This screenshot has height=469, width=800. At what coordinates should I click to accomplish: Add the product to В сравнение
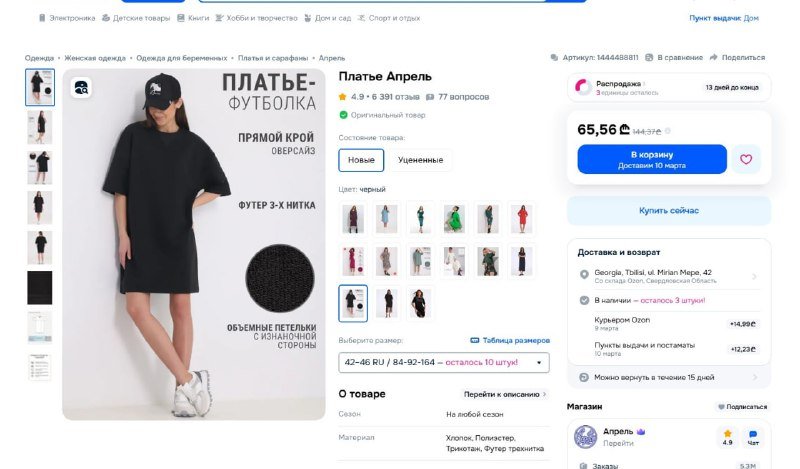672,58
